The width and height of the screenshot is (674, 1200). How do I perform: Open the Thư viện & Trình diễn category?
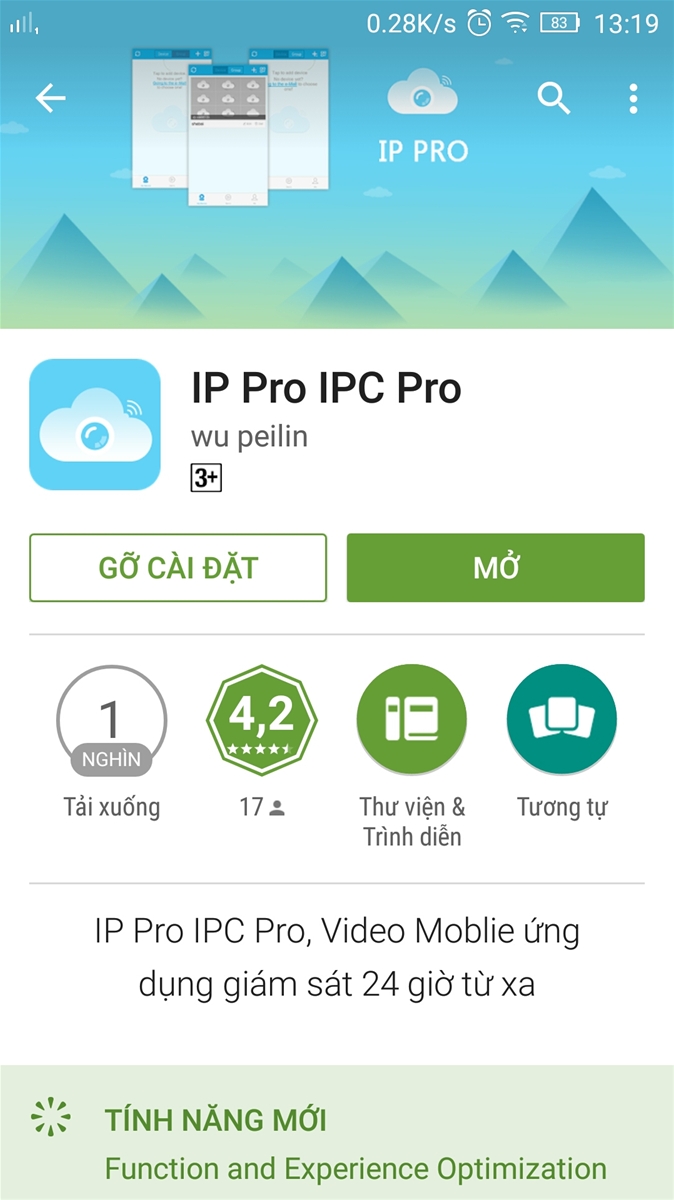pos(412,720)
